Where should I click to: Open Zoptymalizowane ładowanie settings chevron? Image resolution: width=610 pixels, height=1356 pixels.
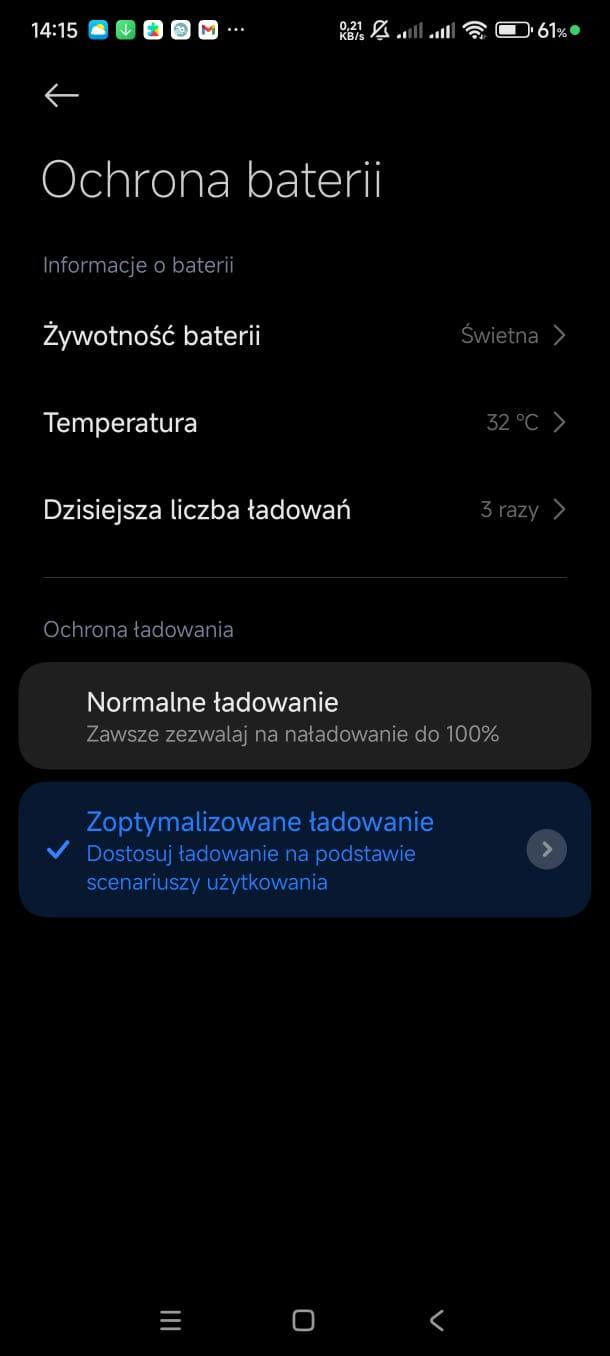tap(546, 850)
